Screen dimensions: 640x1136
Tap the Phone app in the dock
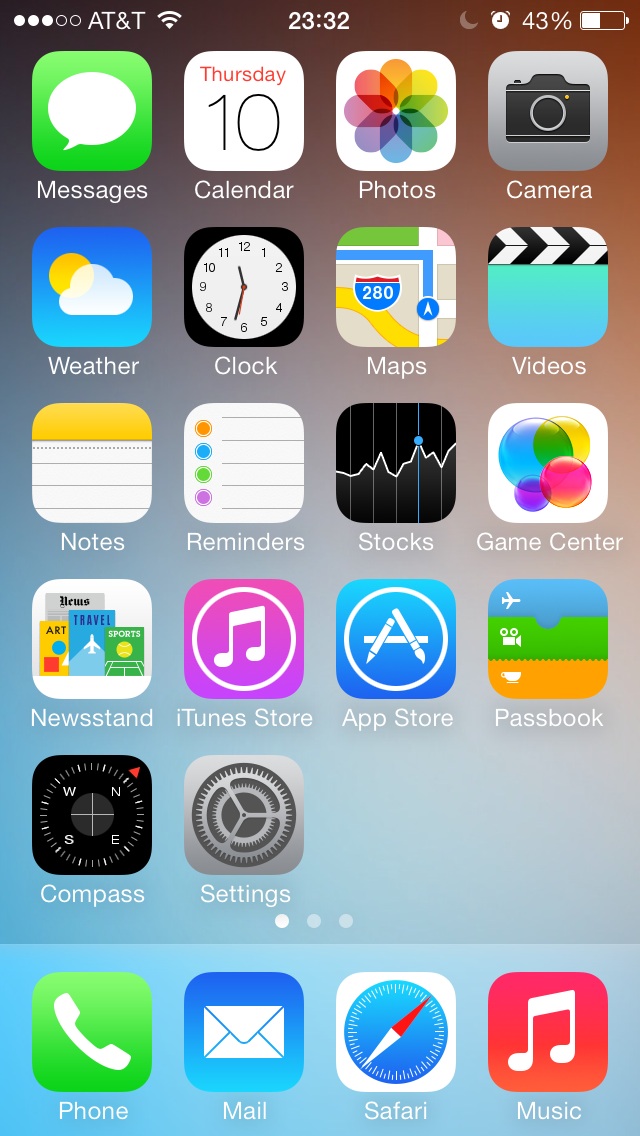coord(92,1032)
